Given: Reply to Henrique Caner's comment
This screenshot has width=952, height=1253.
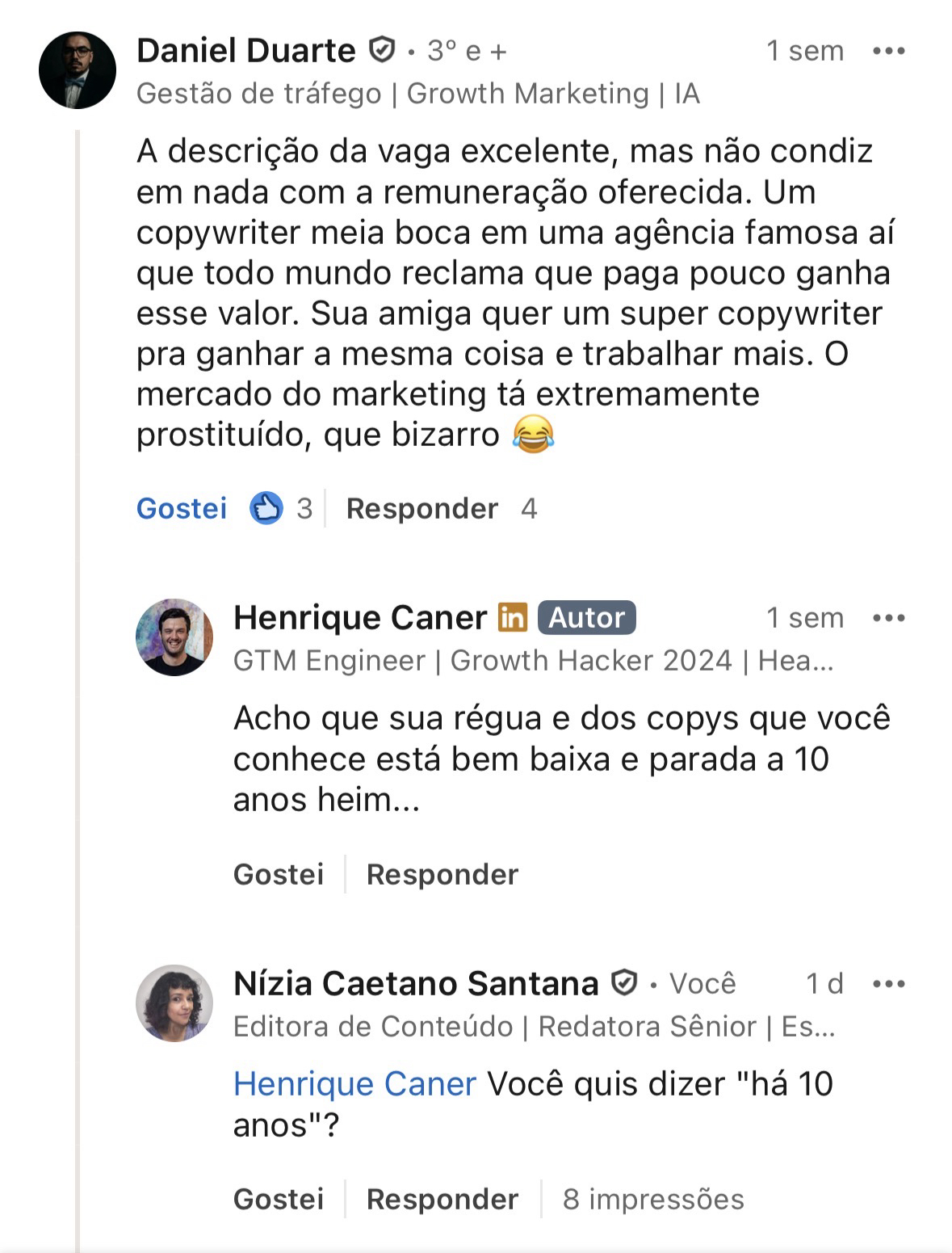Looking at the screenshot, I should click(442, 874).
